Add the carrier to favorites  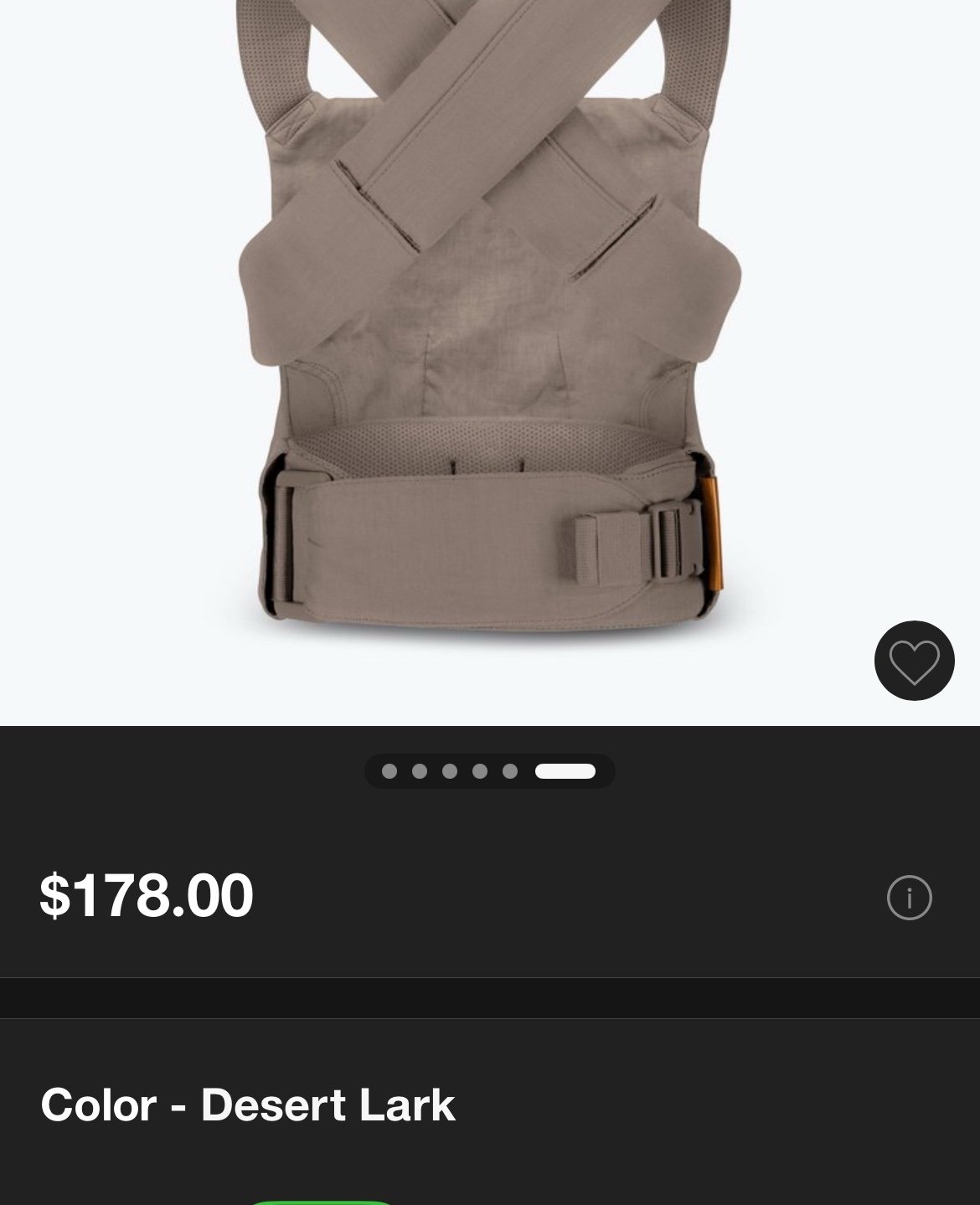914,661
